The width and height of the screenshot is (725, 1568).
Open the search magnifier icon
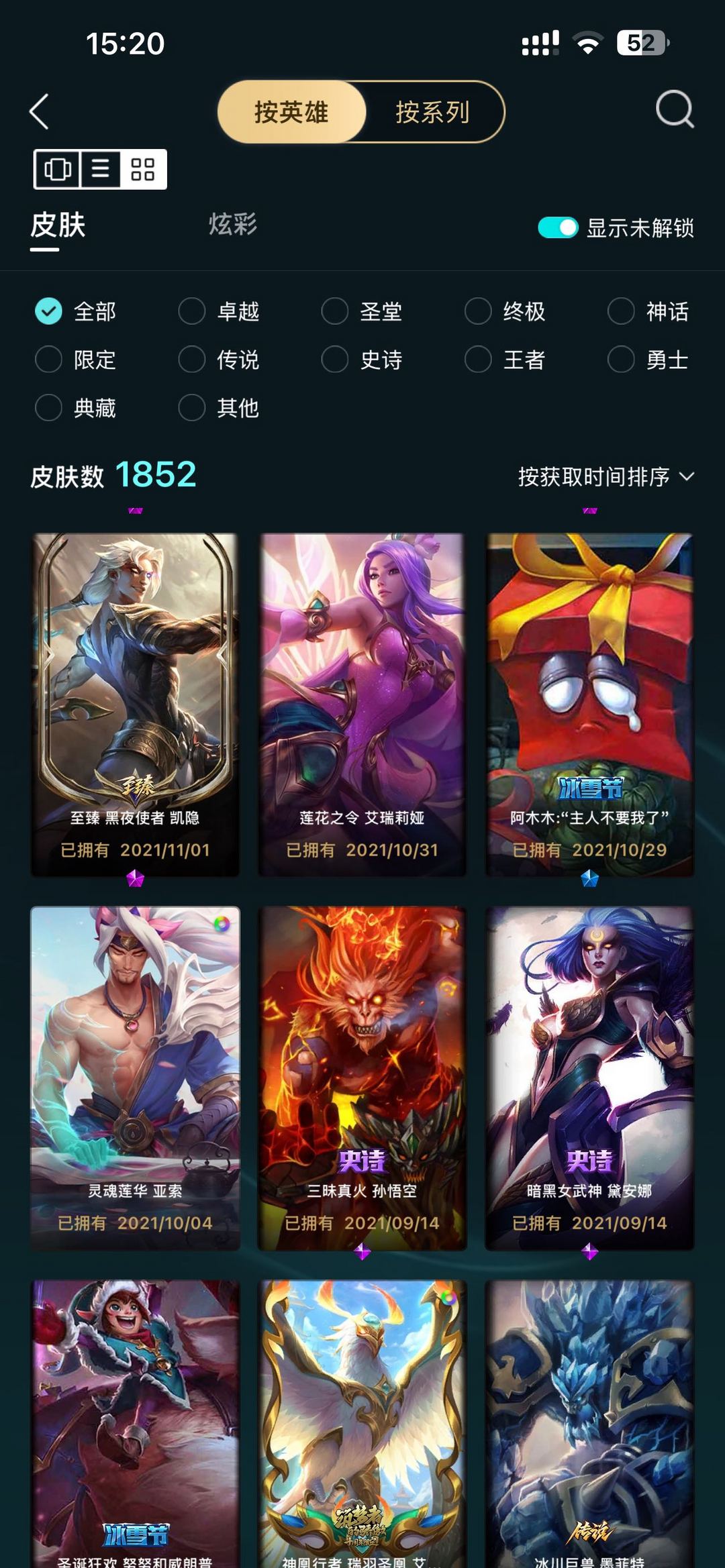pyautogui.click(x=674, y=109)
